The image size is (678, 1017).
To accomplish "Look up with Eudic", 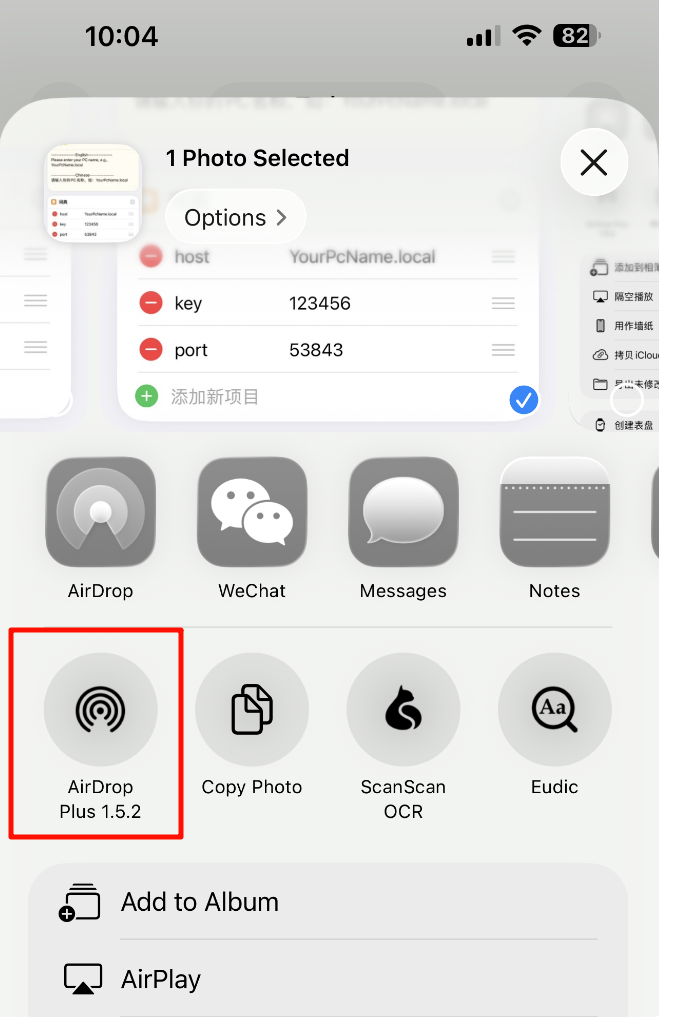I will pos(554,710).
